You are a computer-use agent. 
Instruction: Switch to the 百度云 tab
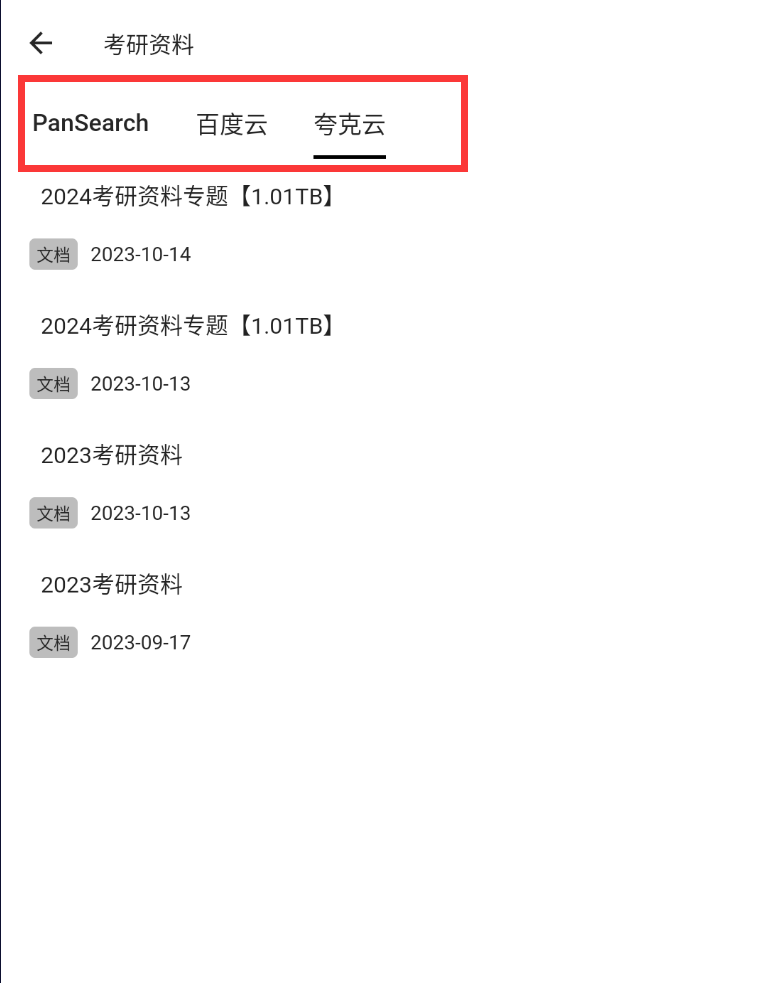point(232,125)
